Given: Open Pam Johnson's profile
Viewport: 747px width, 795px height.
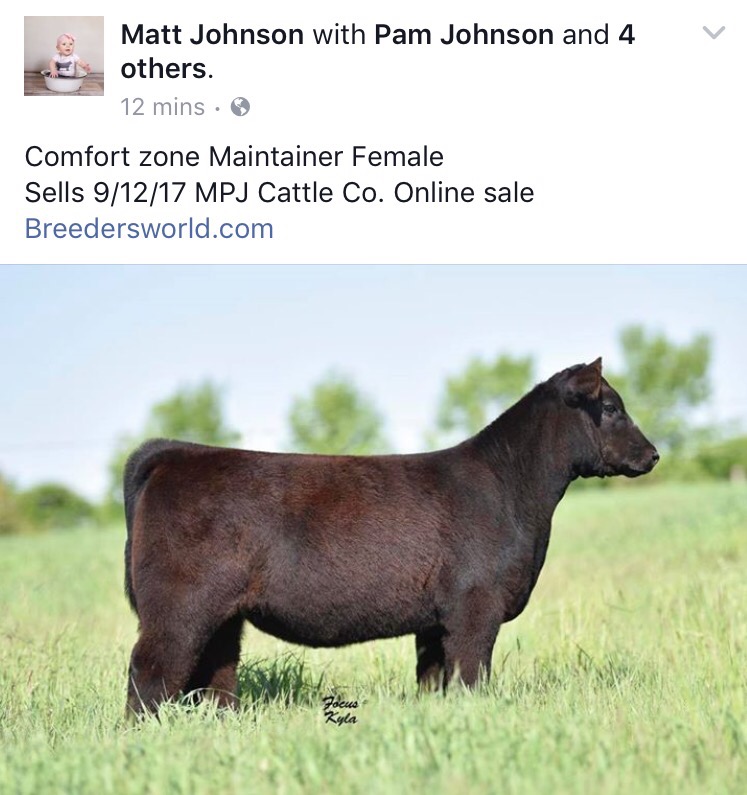Looking at the screenshot, I should (464, 35).
